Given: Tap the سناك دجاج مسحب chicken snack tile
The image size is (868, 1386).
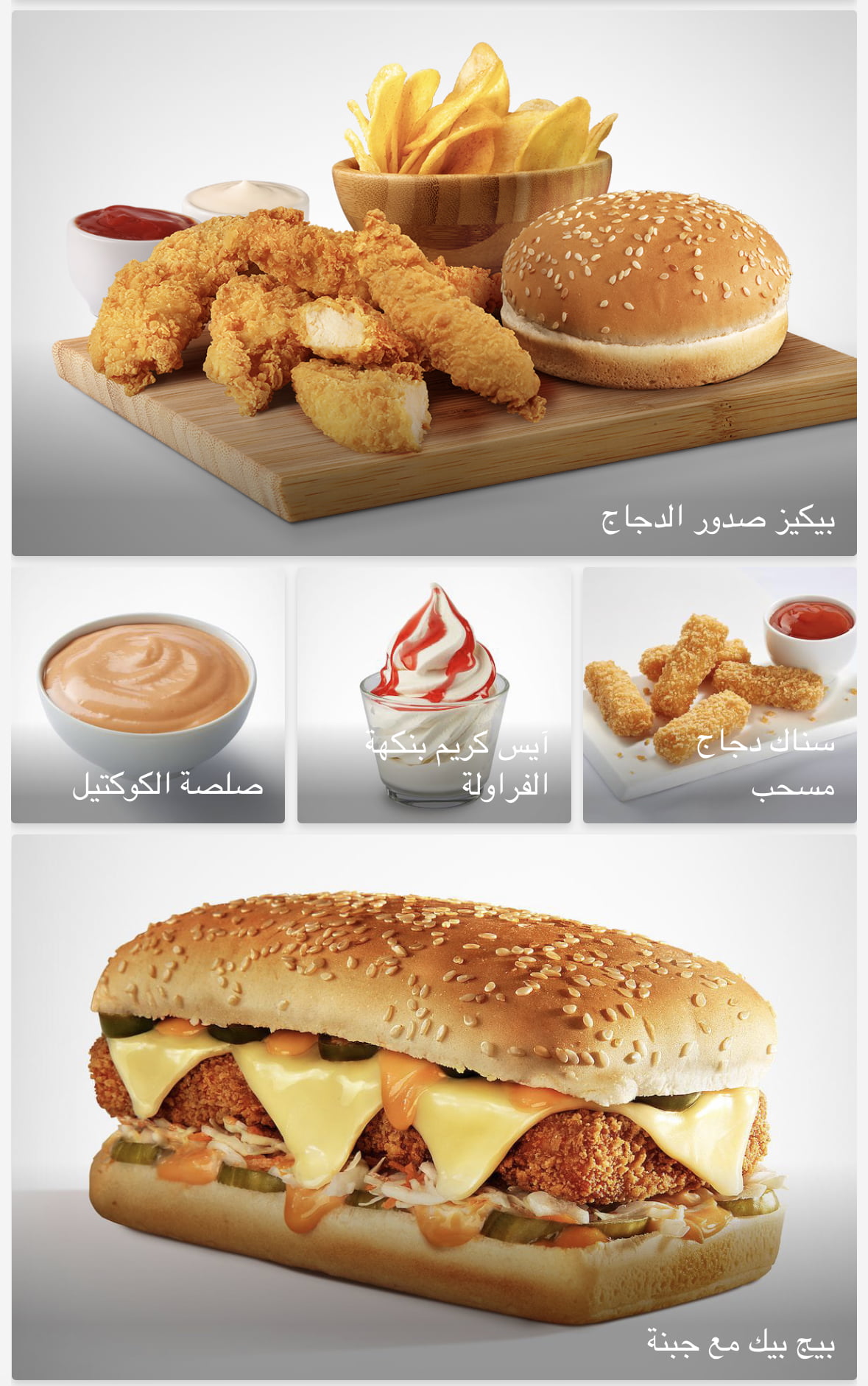Looking at the screenshot, I should click(x=719, y=694).
